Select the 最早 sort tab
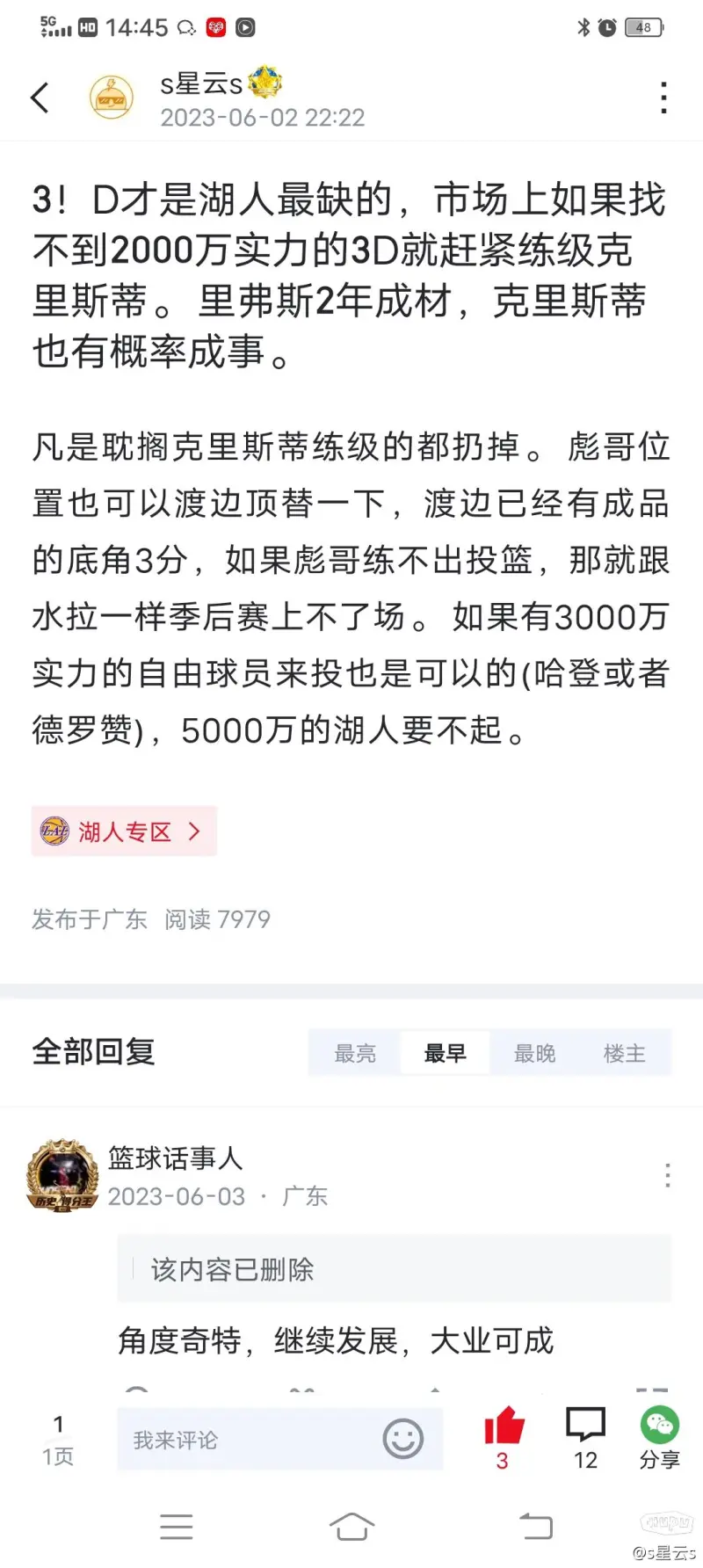Viewport: 703px width, 1568px height. [445, 1053]
